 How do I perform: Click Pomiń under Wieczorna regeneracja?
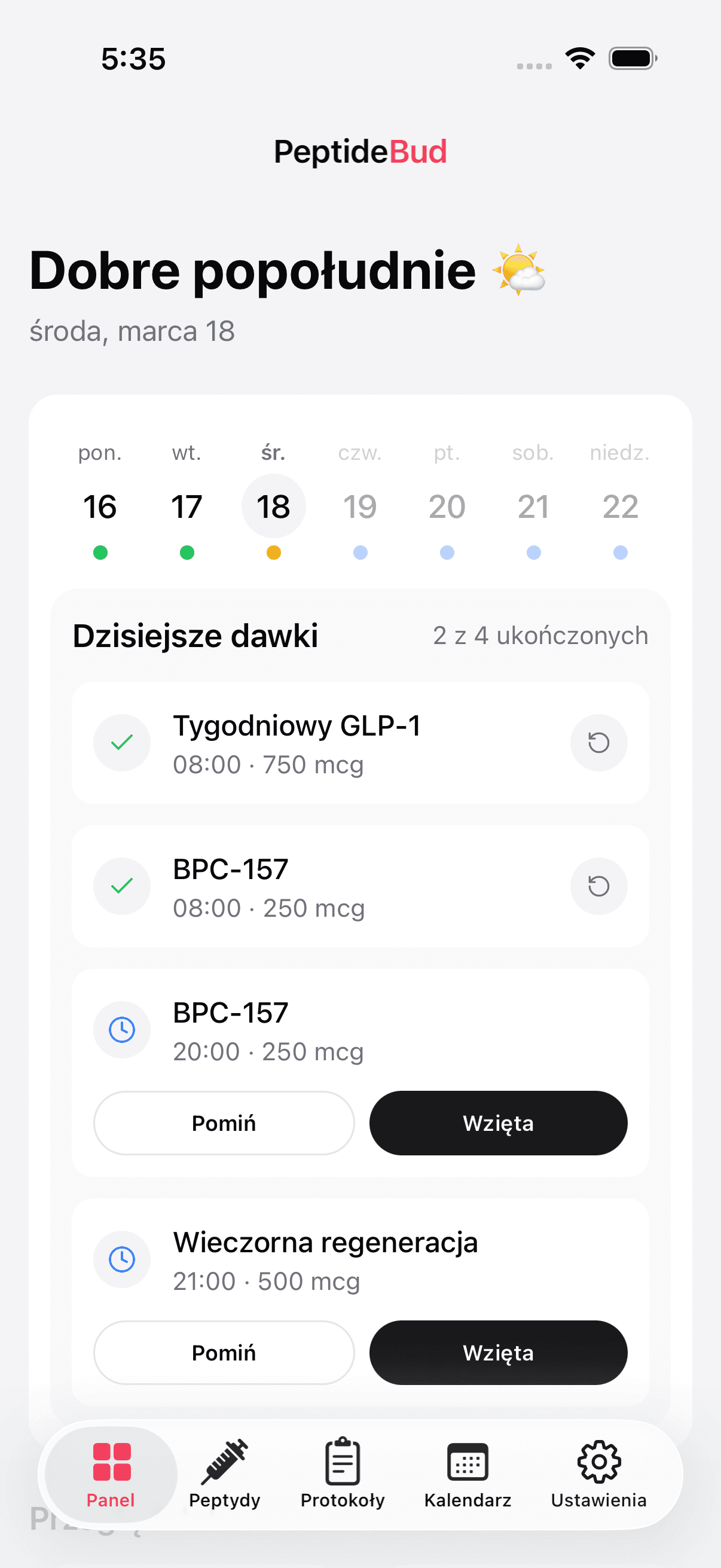tap(224, 1353)
